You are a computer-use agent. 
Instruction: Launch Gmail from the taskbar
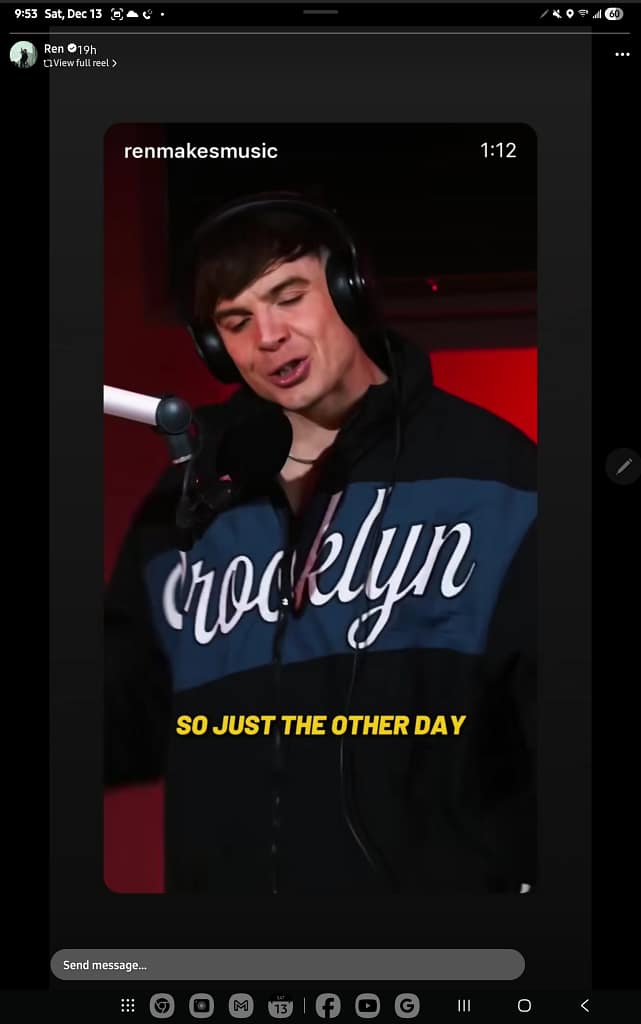point(241,1006)
